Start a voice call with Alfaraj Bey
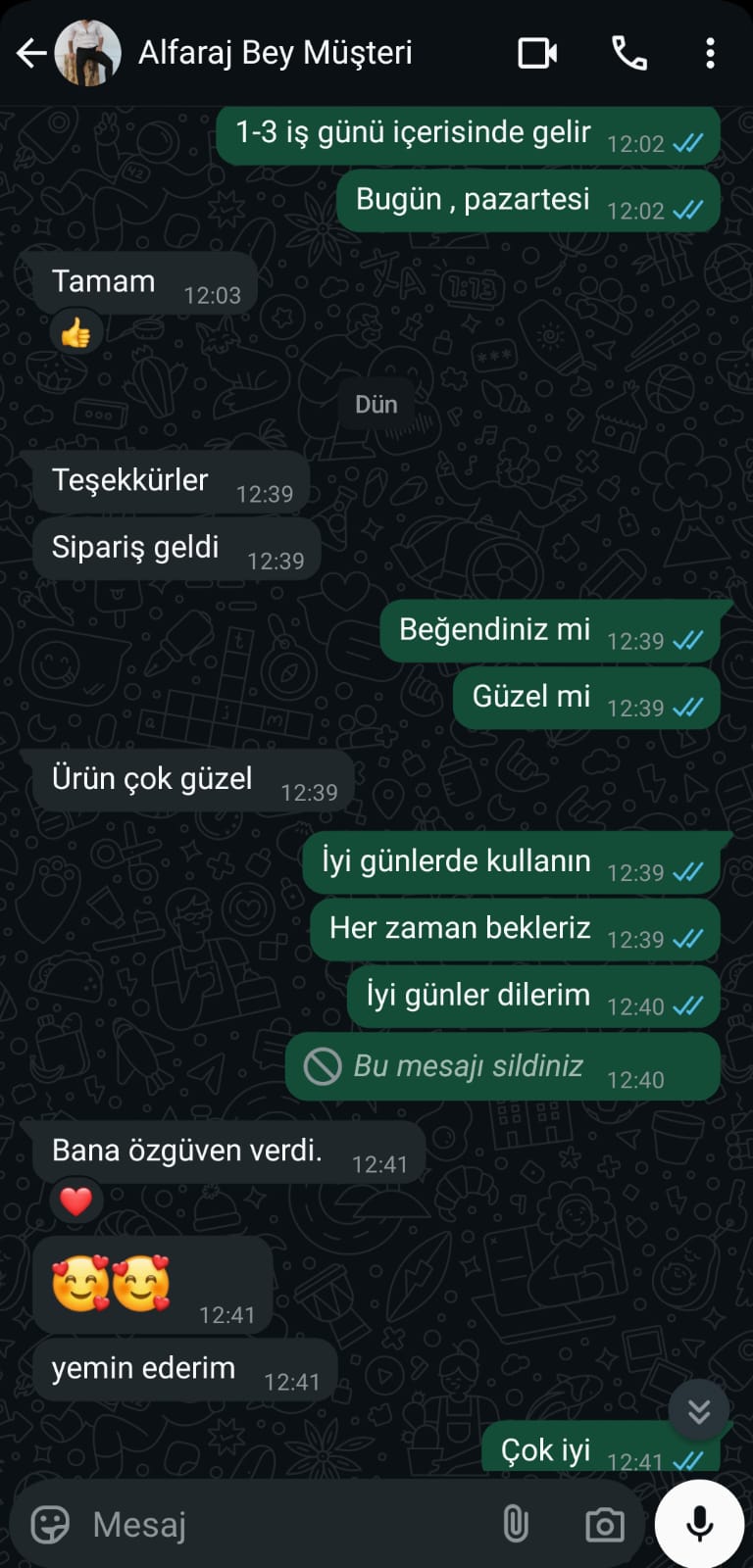The image size is (753, 1568). coord(628,53)
